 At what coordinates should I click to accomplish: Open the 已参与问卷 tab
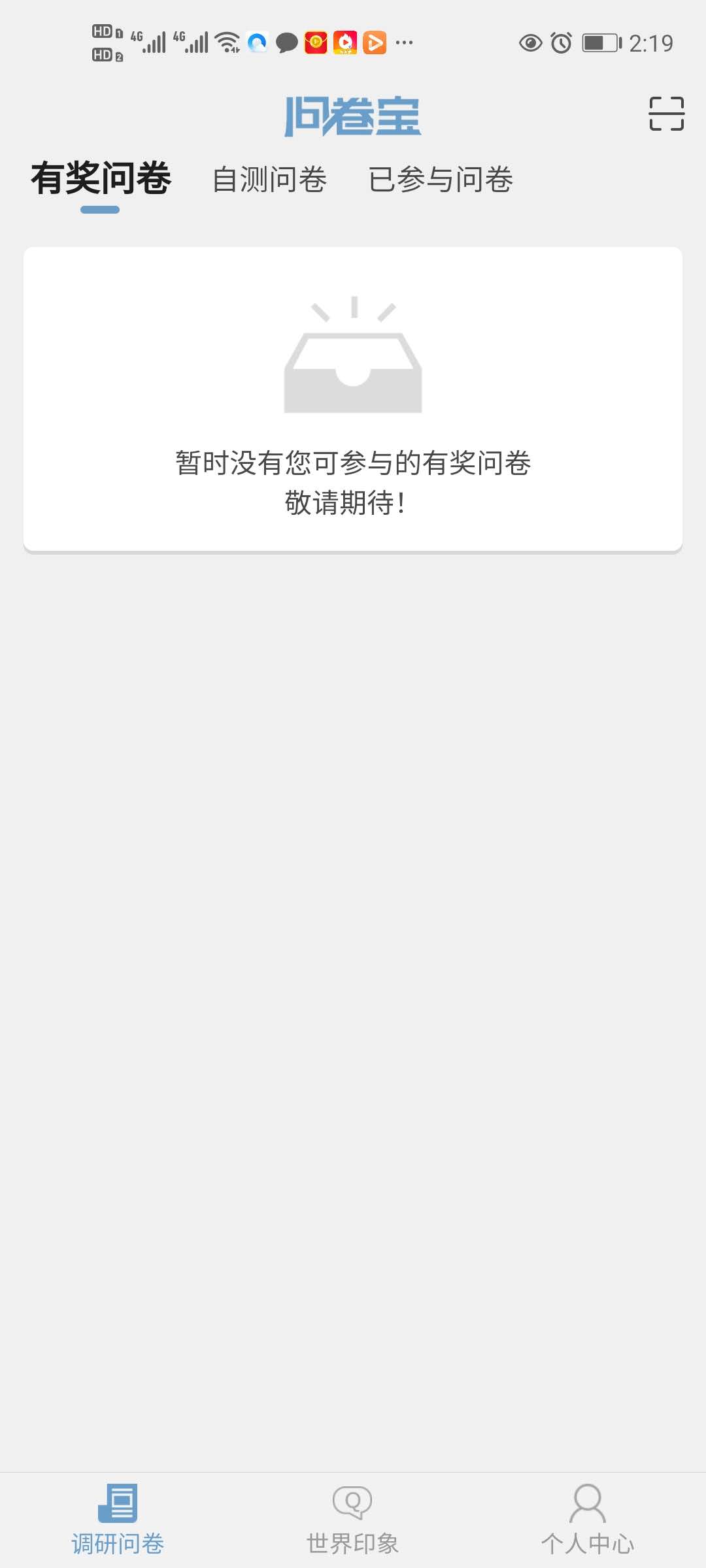pos(441,180)
